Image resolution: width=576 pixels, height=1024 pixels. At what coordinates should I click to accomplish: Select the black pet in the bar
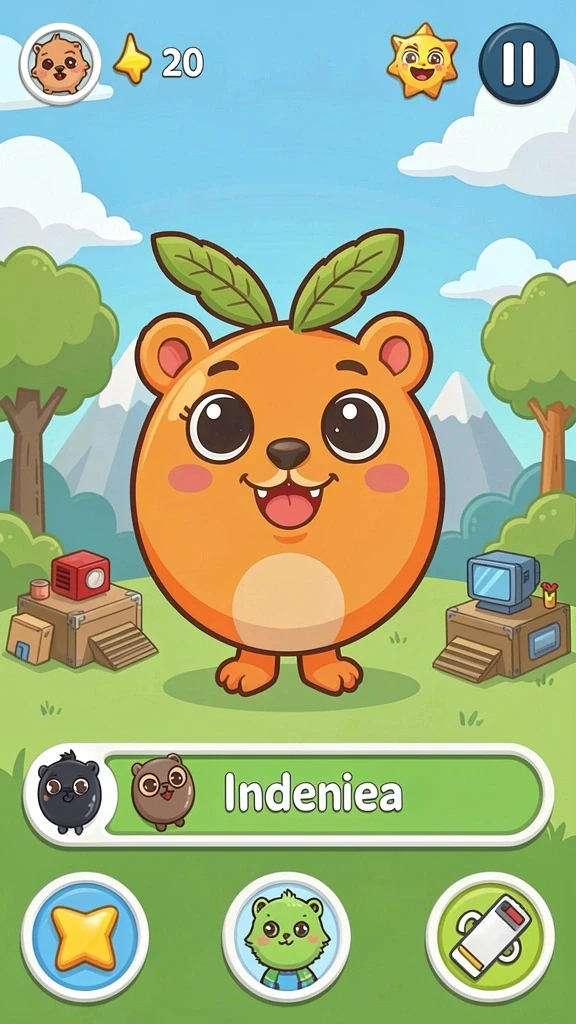68,792
